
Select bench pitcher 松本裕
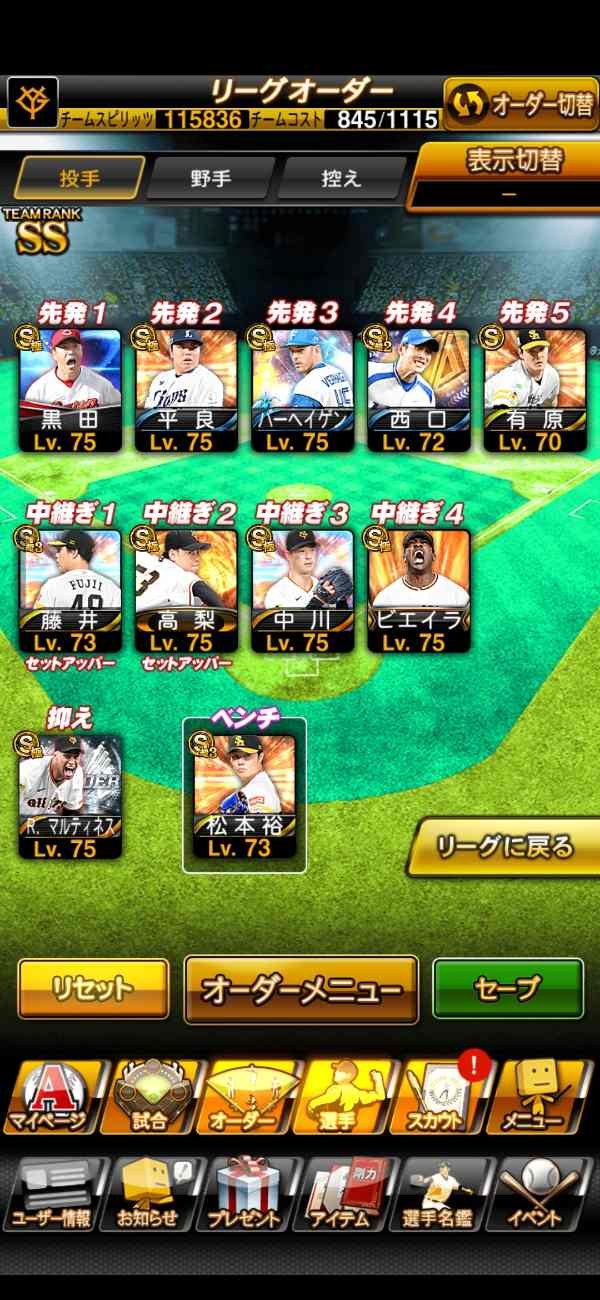coord(245,796)
